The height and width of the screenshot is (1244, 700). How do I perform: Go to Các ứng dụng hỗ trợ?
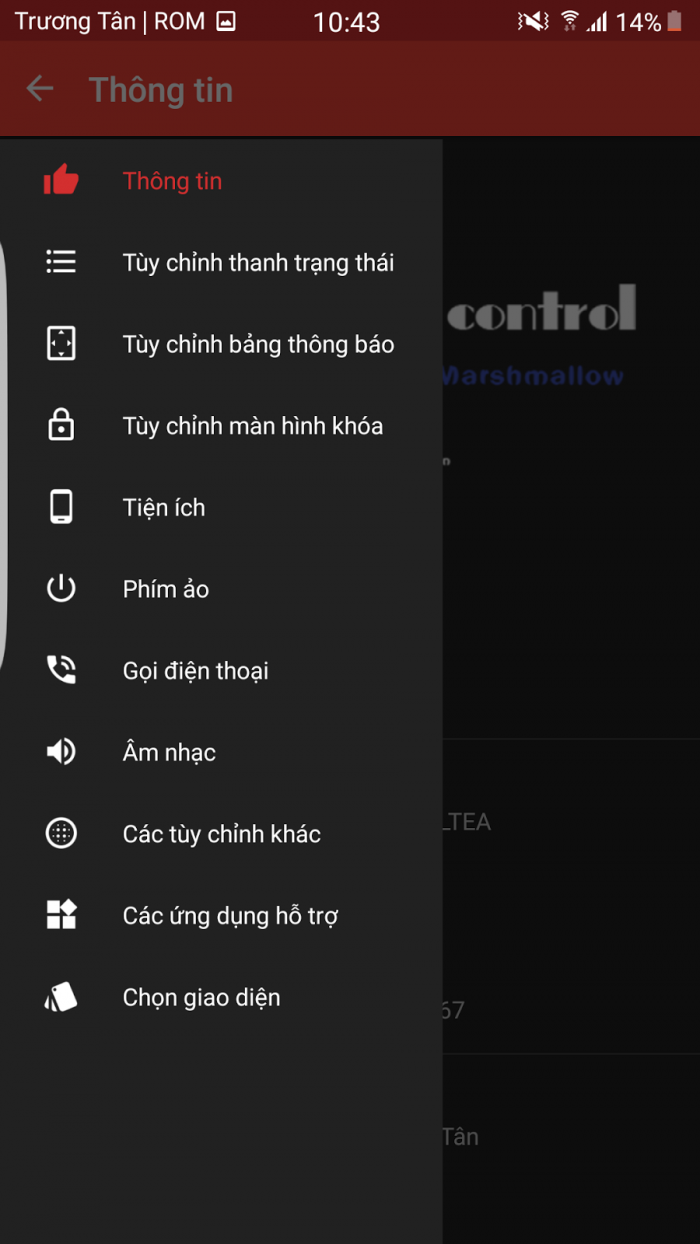coord(230,916)
